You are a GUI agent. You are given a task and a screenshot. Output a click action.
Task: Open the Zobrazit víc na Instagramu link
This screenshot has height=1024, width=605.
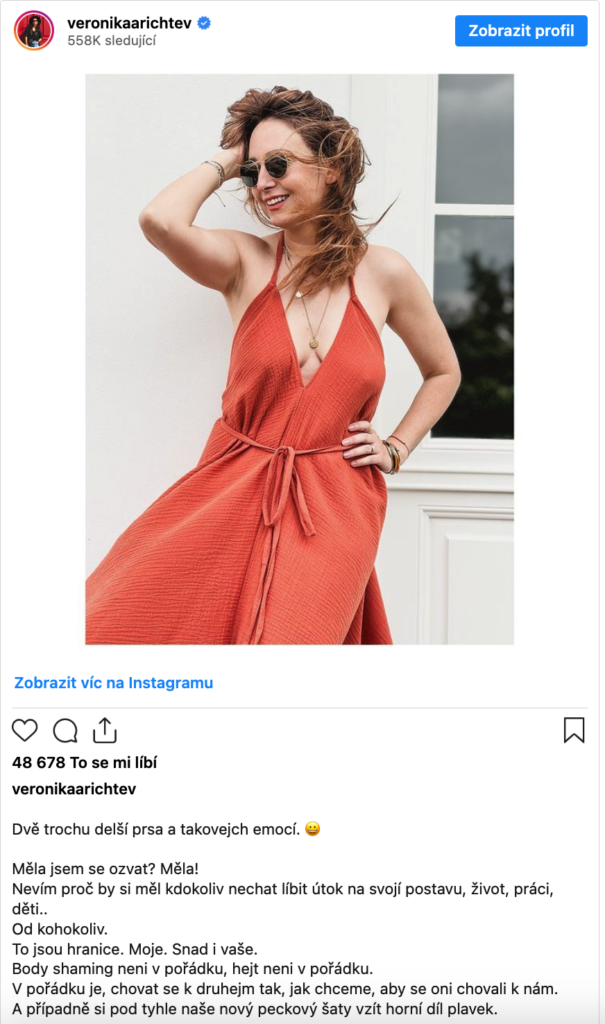click(113, 683)
